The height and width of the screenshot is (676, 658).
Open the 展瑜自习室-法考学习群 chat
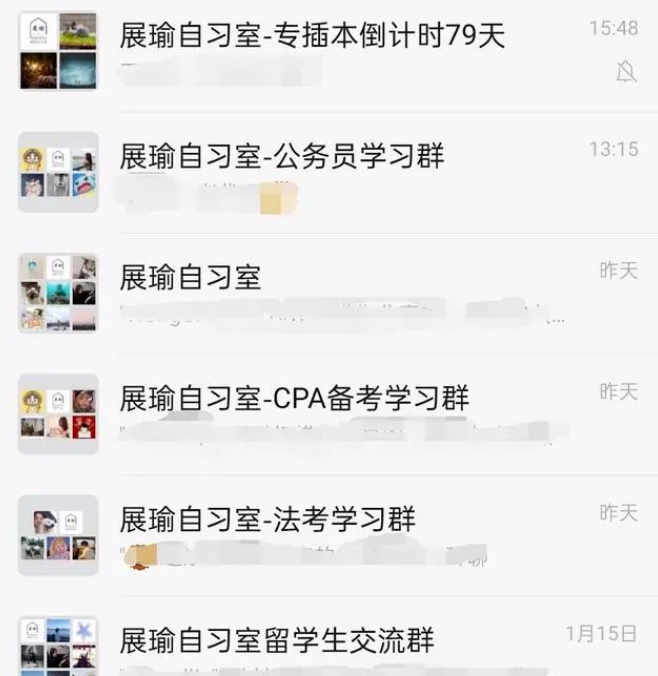click(268, 520)
